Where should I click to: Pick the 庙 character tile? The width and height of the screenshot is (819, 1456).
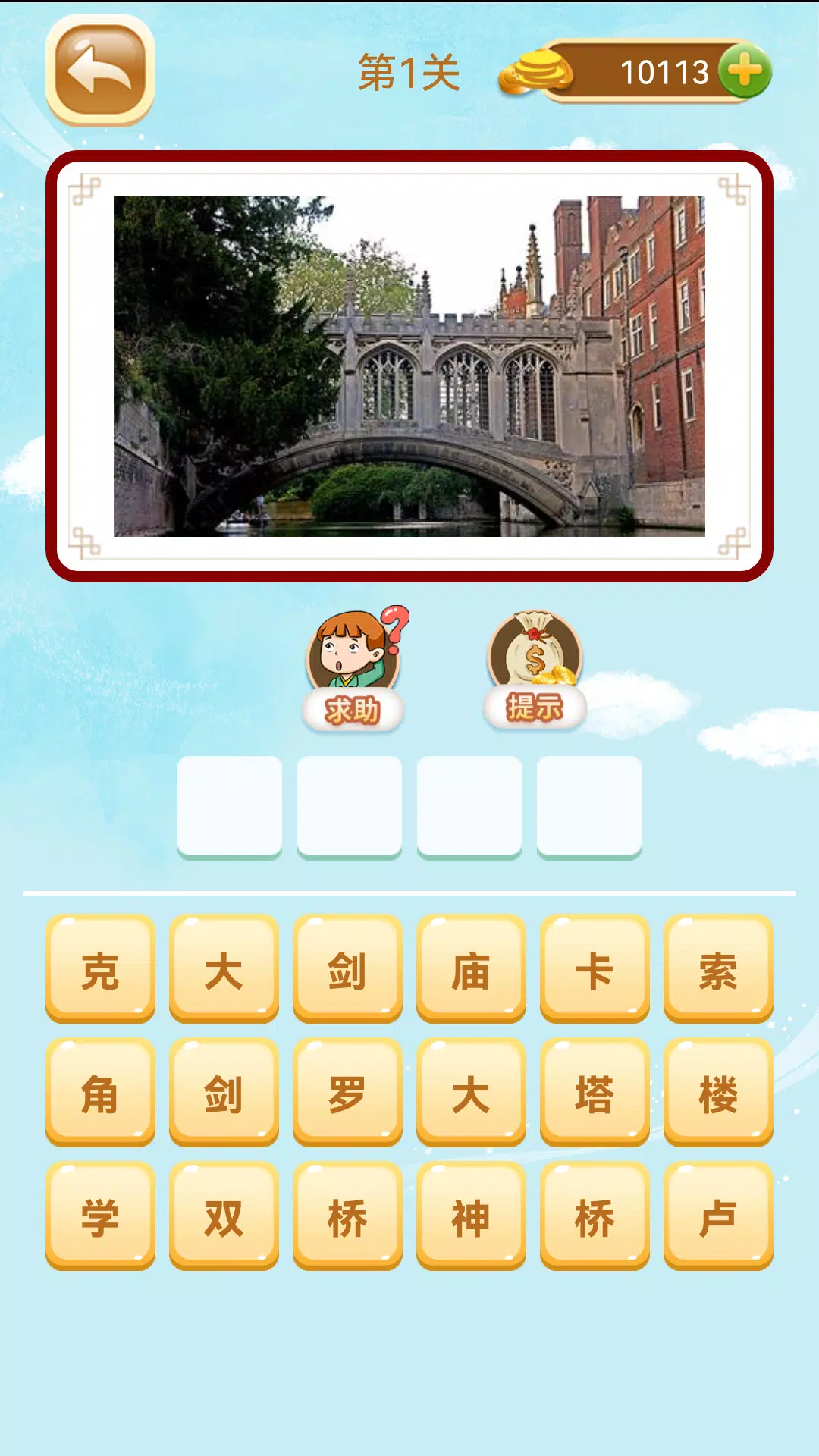[471, 969]
